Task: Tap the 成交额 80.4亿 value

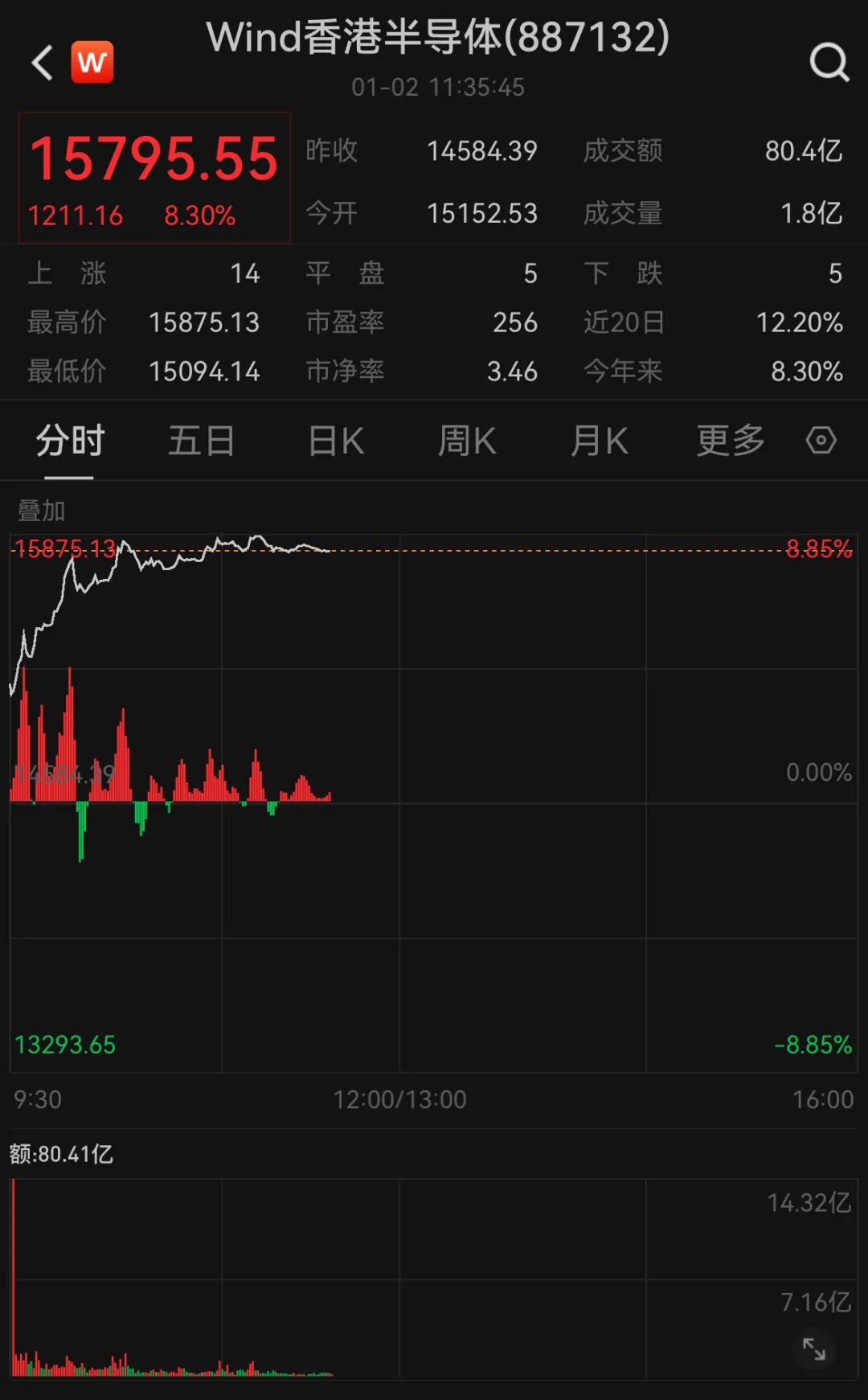Action: [x=804, y=150]
